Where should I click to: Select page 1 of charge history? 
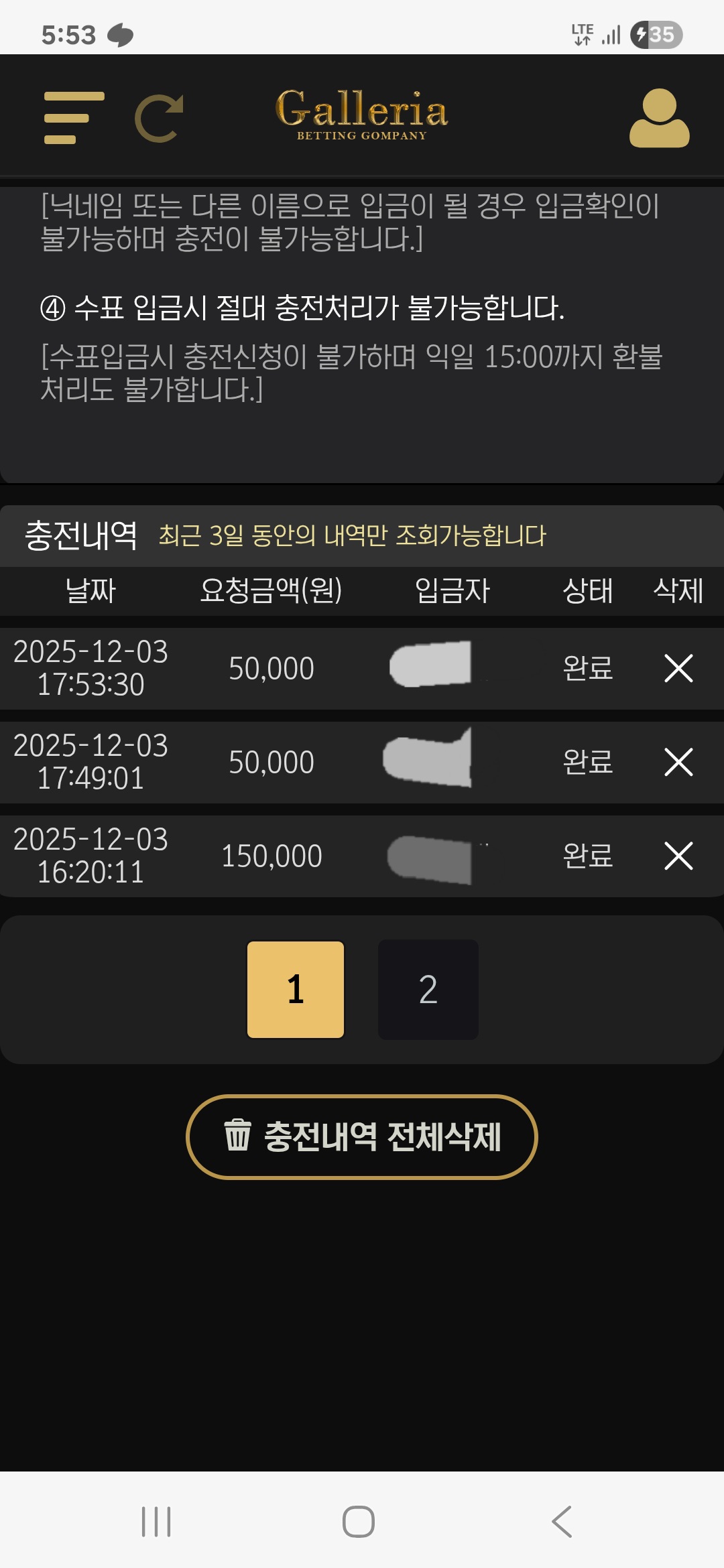tap(296, 989)
